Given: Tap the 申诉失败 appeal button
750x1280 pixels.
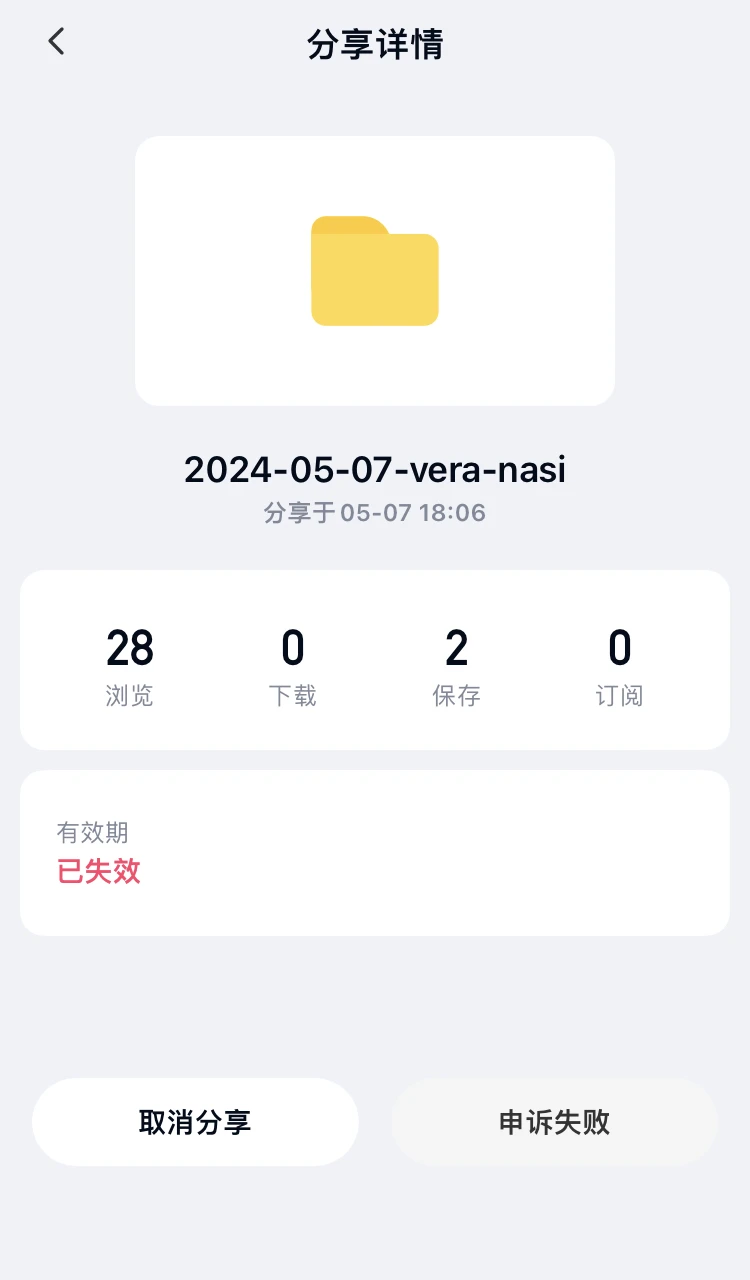Looking at the screenshot, I should 554,1122.
